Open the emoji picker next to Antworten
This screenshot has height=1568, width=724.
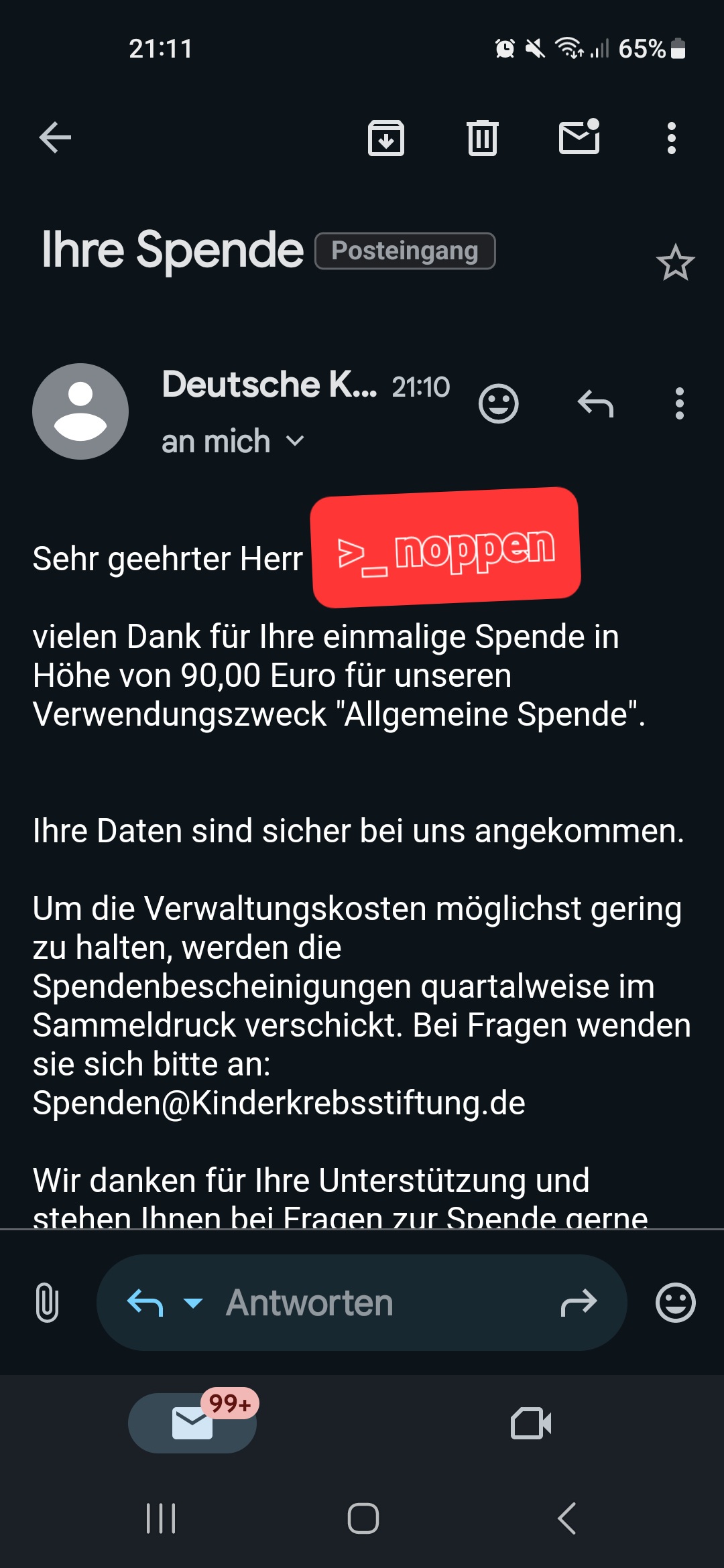coord(675,1303)
